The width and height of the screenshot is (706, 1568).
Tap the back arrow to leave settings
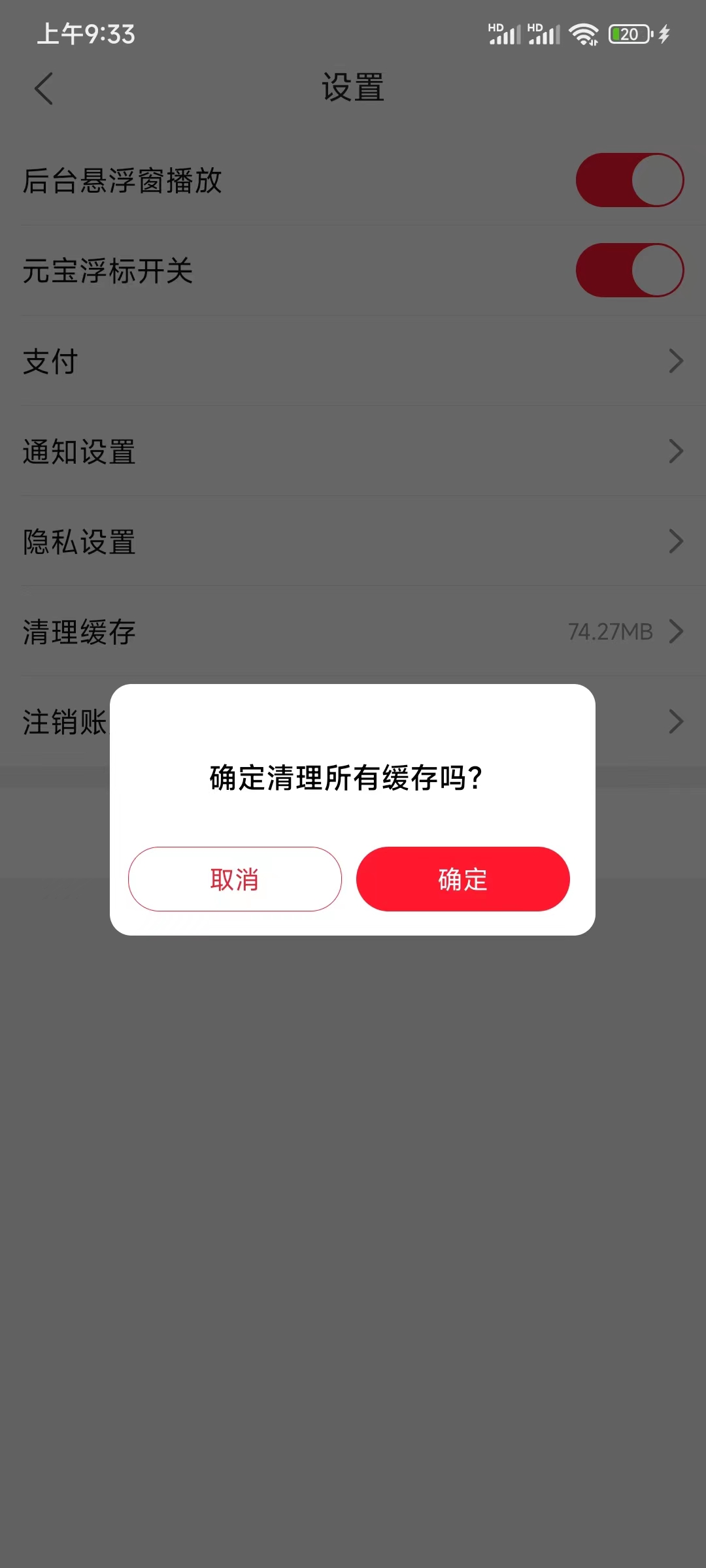pos(44,88)
